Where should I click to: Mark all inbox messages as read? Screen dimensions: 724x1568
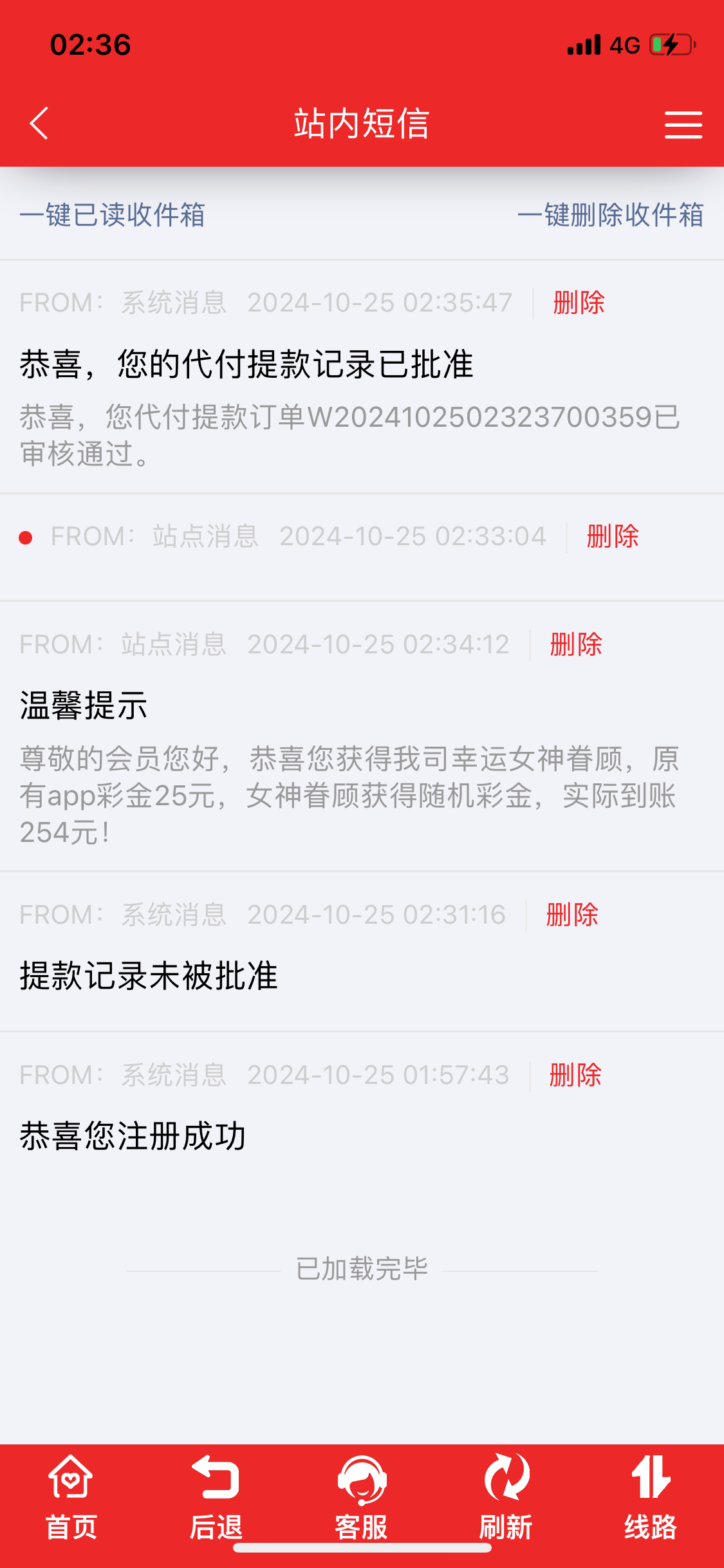click(112, 215)
